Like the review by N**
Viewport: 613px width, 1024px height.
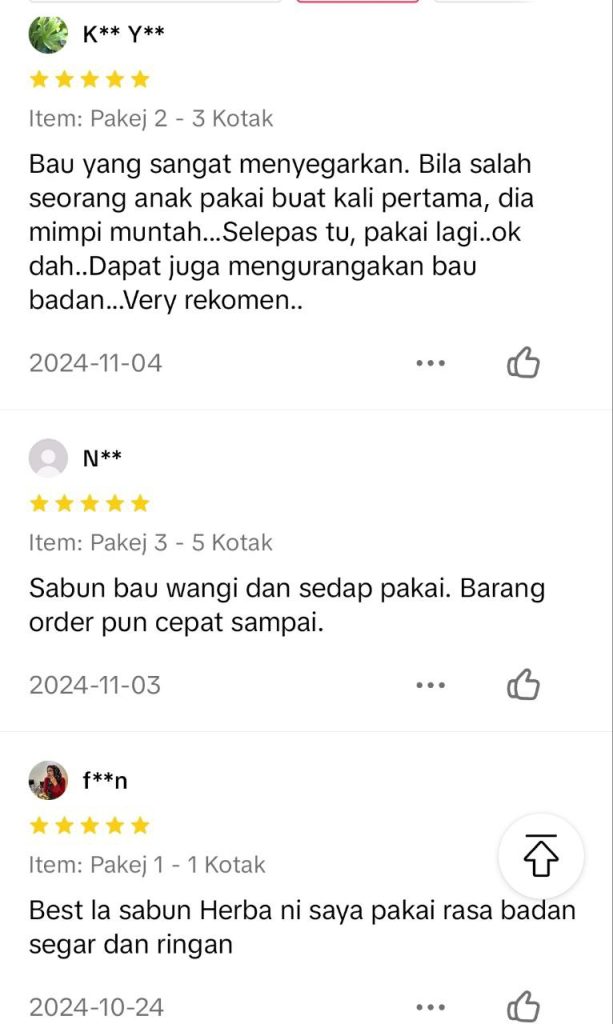pyautogui.click(x=524, y=685)
